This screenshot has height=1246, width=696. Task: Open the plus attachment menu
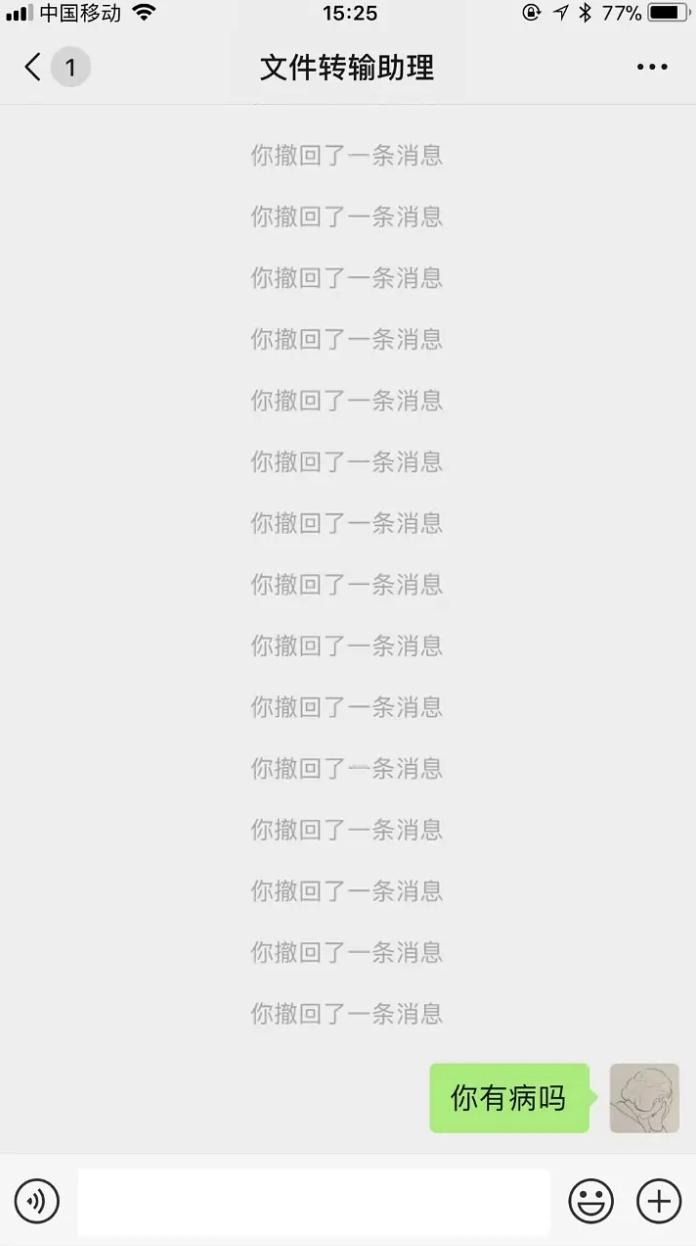pyautogui.click(x=659, y=1201)
